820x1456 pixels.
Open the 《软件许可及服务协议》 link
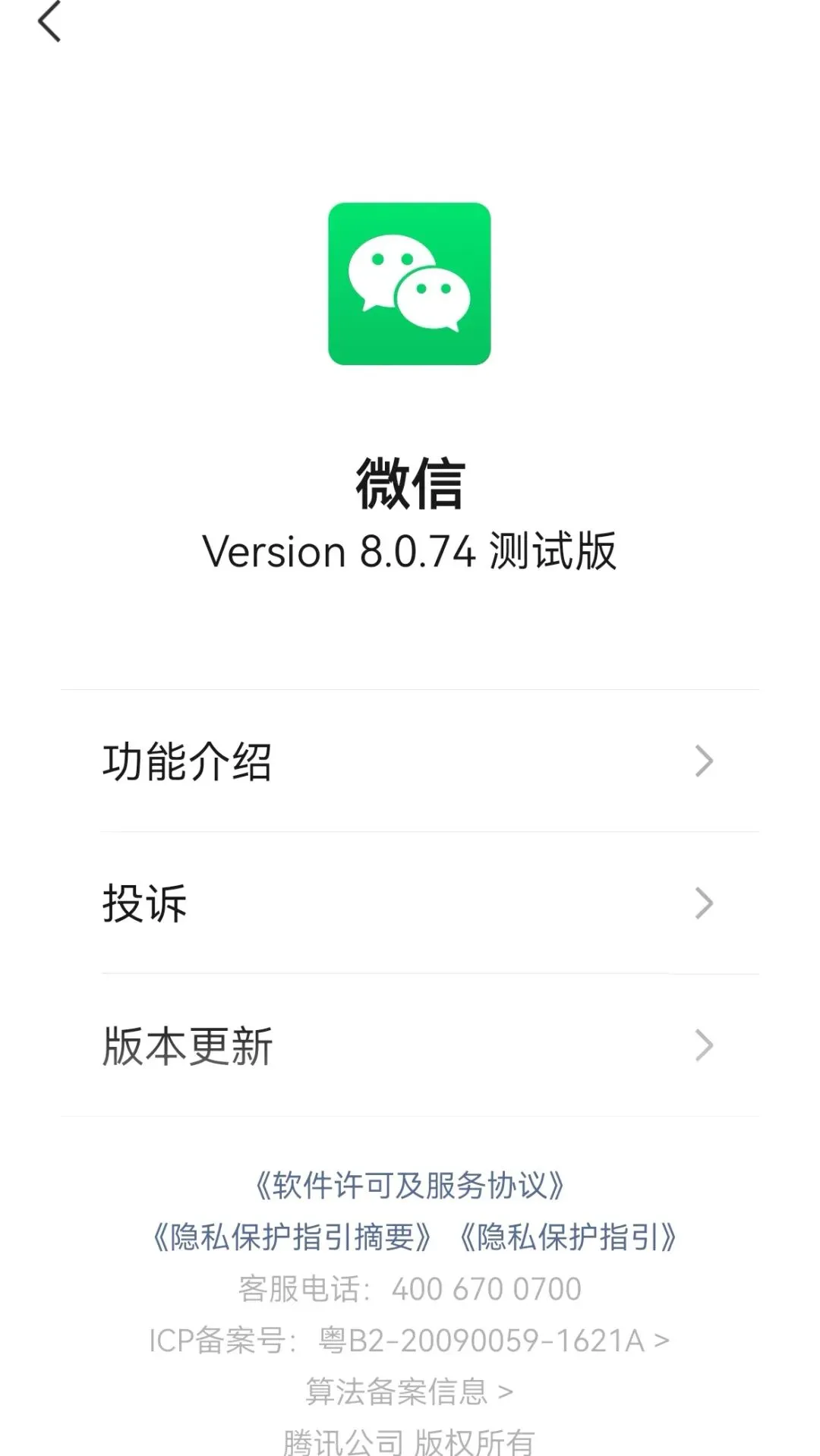coord(410,1185)
